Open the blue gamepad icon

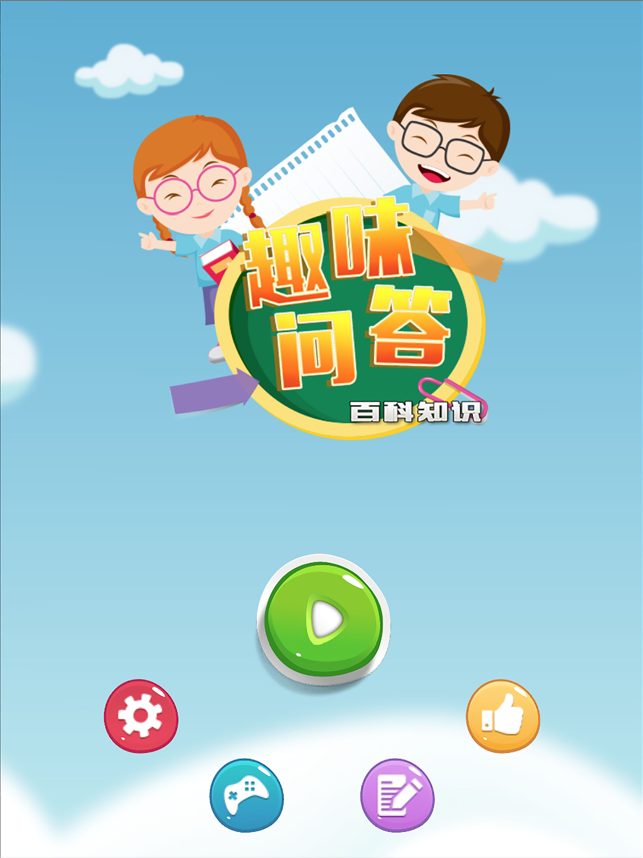(246, 795)
